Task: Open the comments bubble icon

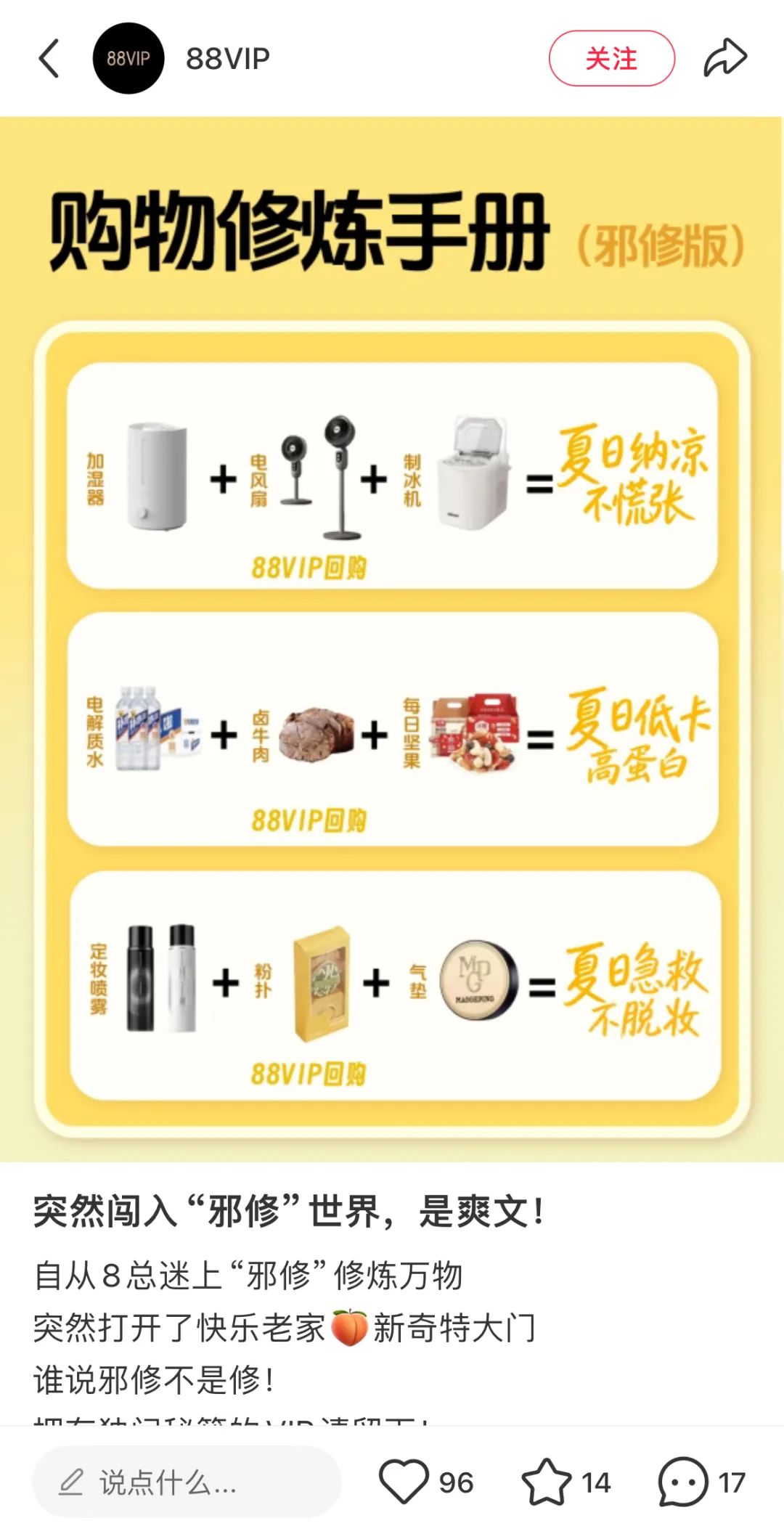Action: pos(682,1481)
